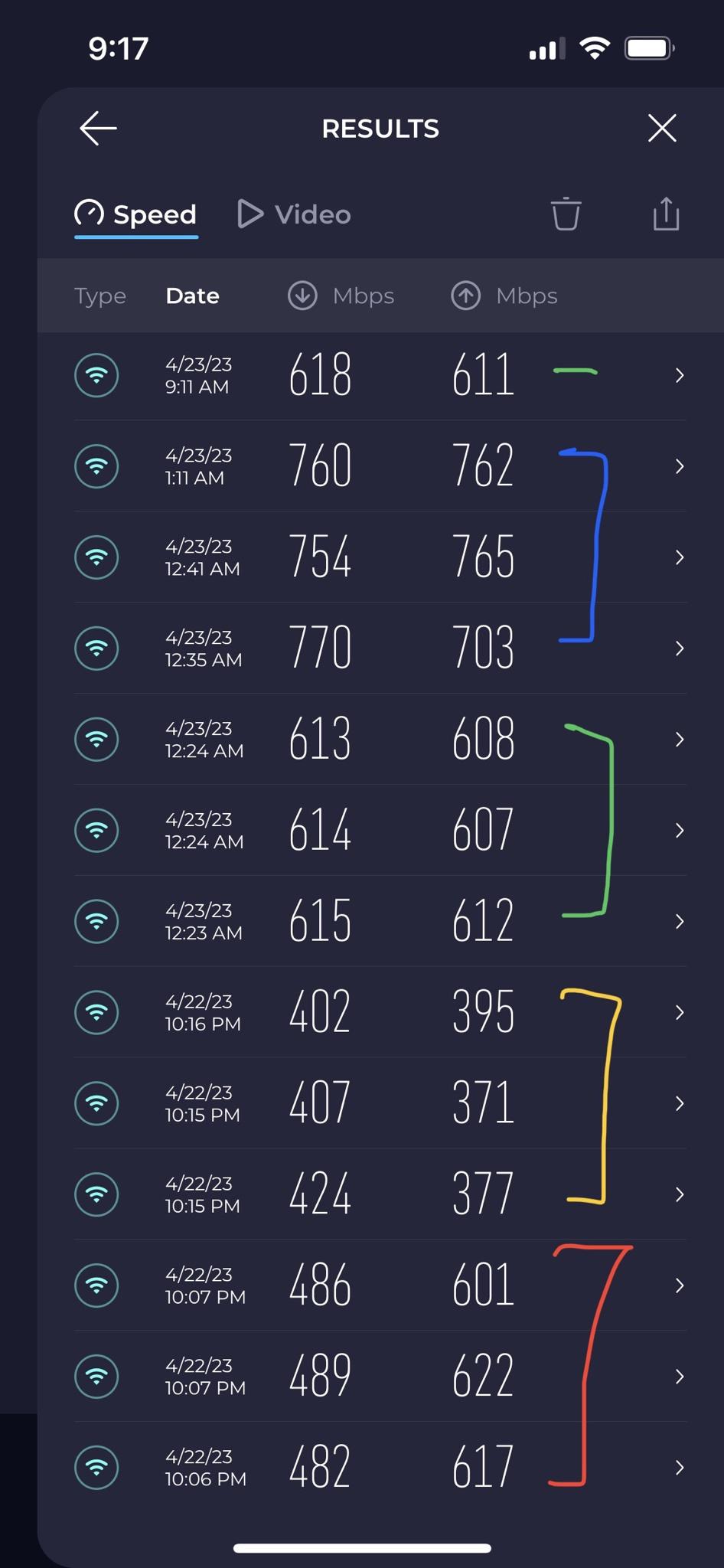The image size is (724, 1568).
Task: Open the result with 407 download speed
Action: click(380, 1103)
